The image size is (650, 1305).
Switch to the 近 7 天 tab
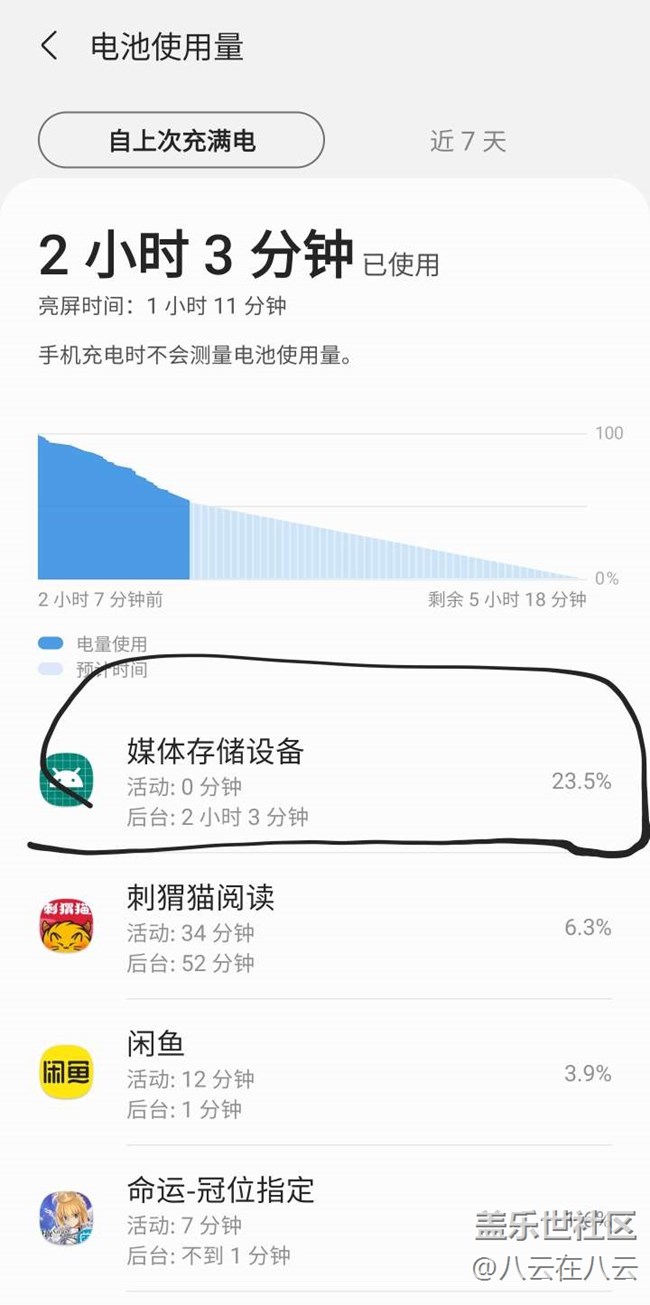point(468,141)
